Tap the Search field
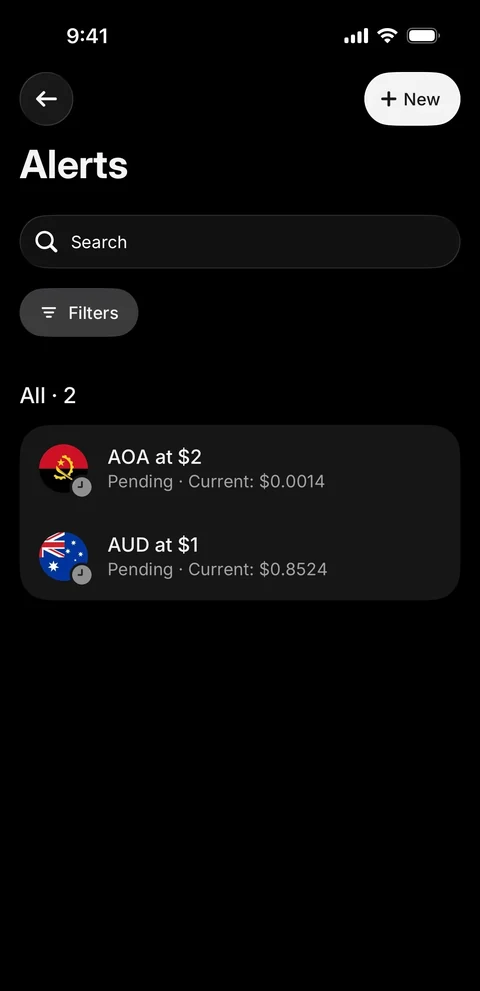Viewport: 480px width, 991px height. pyautogui.click(x=240, y=241)
